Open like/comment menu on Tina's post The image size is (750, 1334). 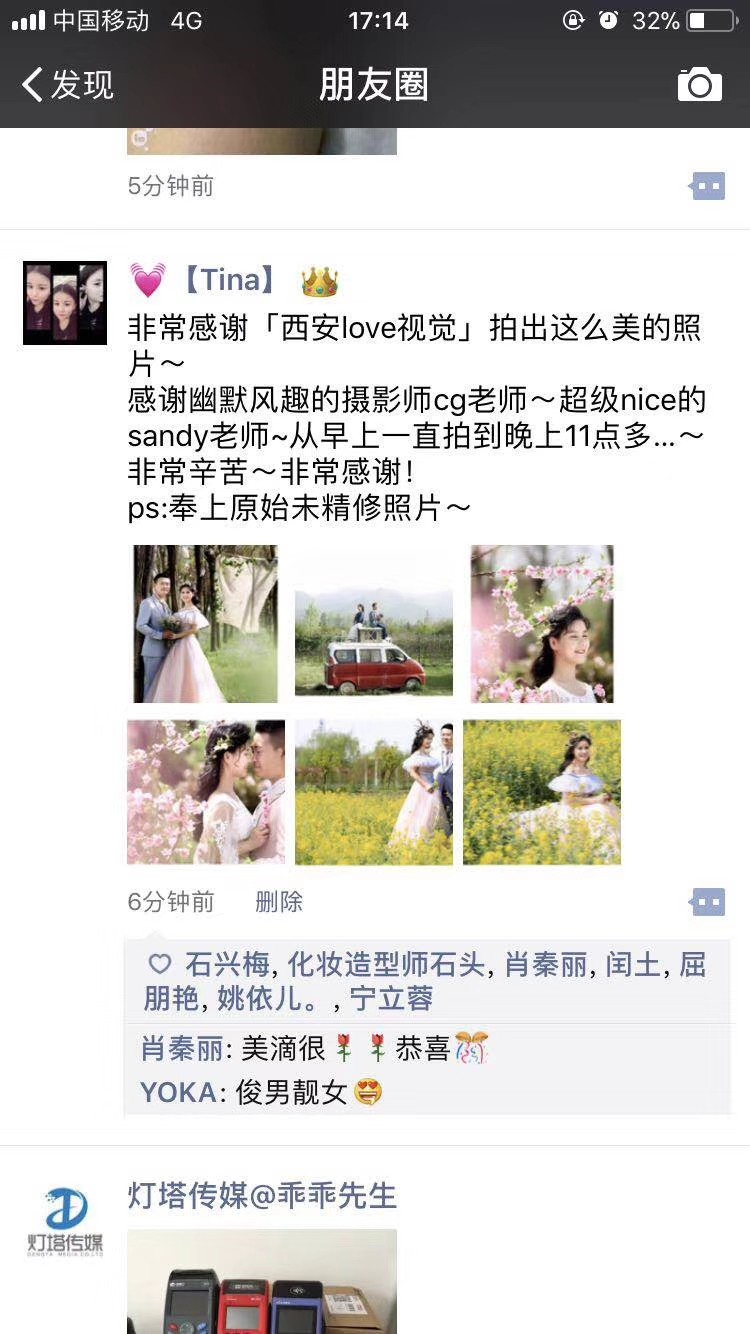coord(708,902)
